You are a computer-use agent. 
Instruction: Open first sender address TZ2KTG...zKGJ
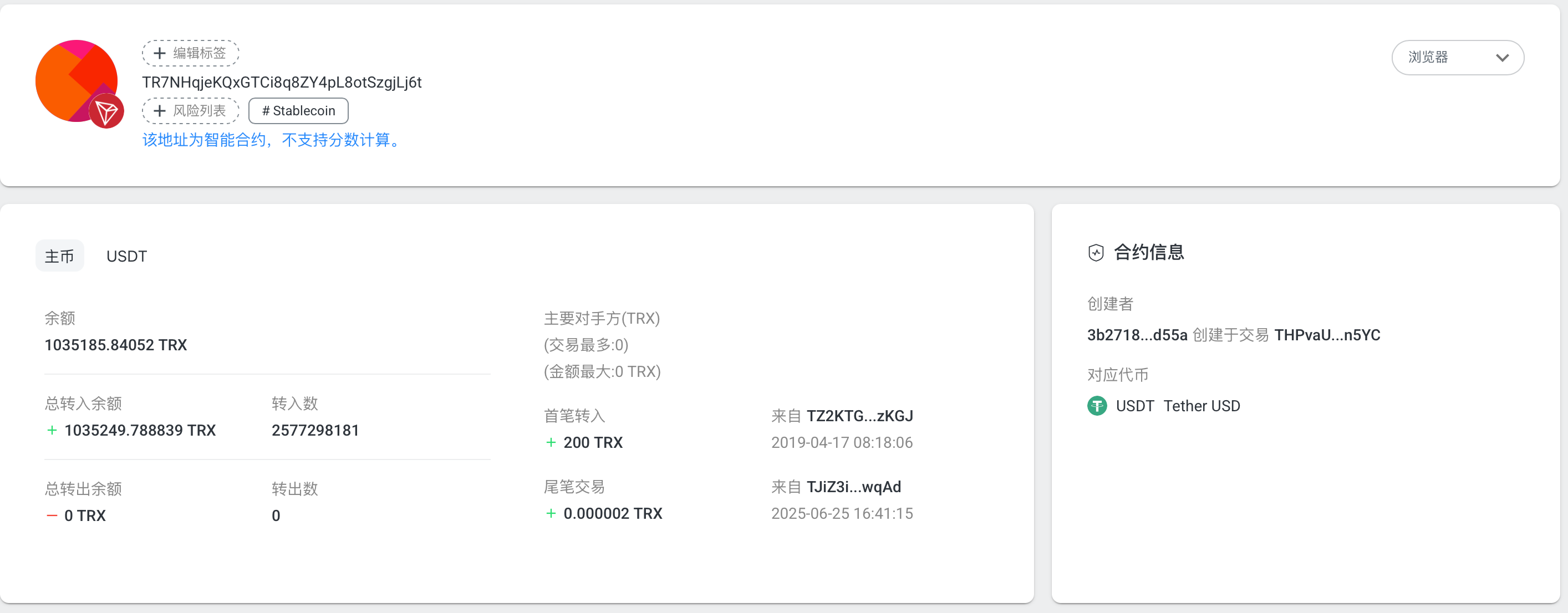(x=859, y=416)
